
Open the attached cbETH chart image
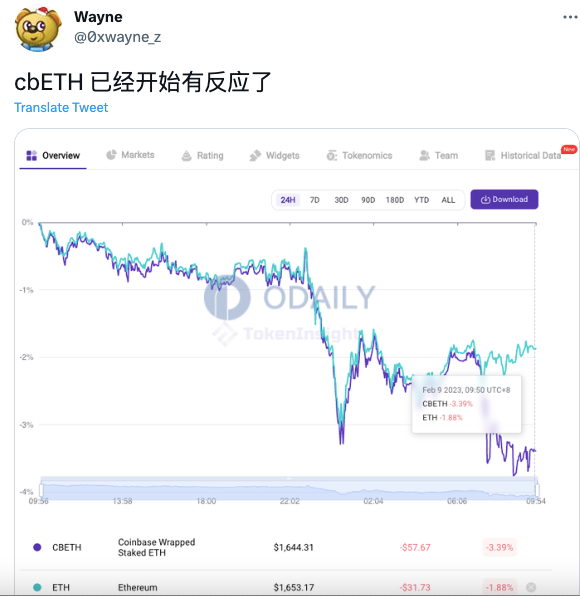[297, 361]
